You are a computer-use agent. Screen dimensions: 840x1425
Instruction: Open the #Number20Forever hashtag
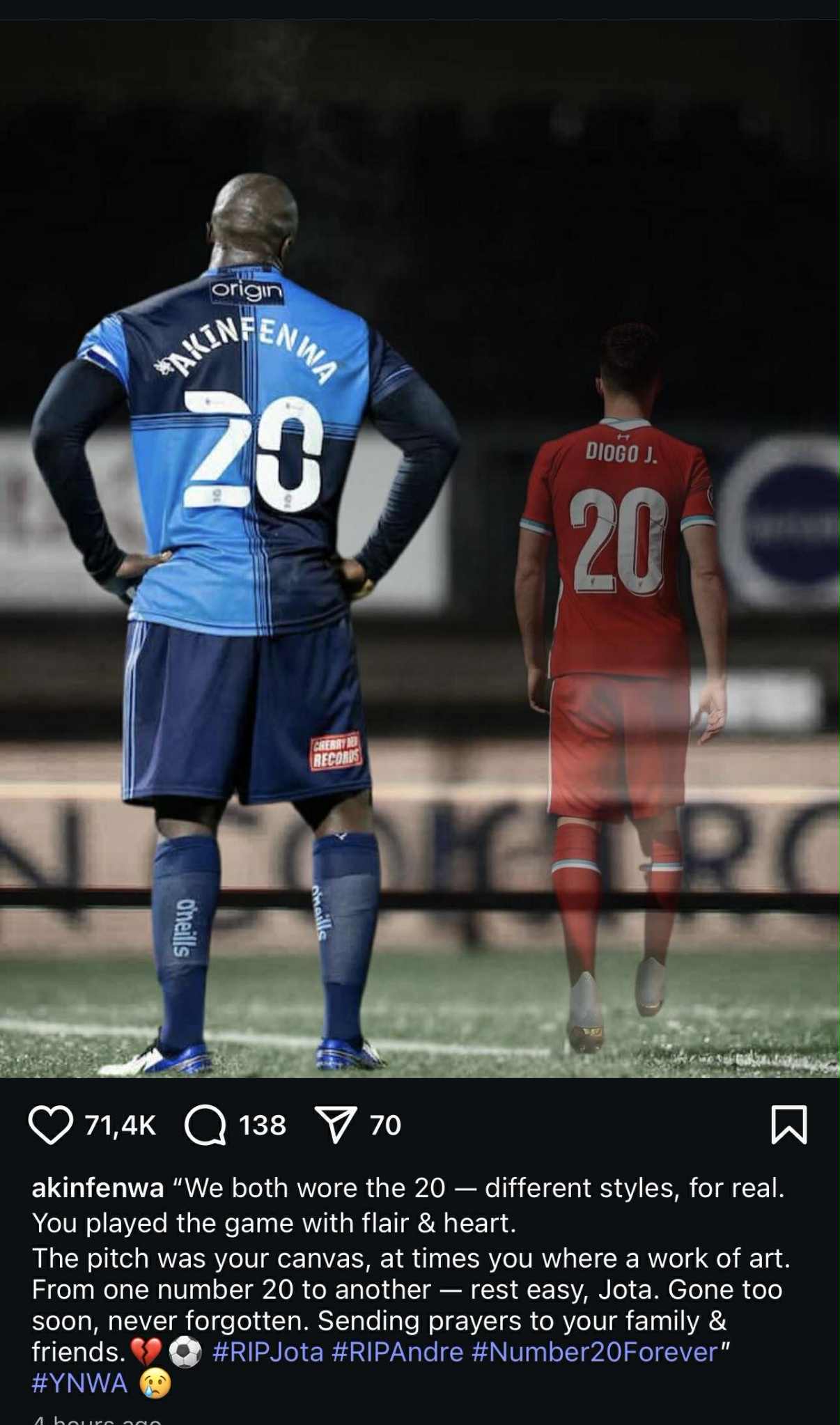594,1352
